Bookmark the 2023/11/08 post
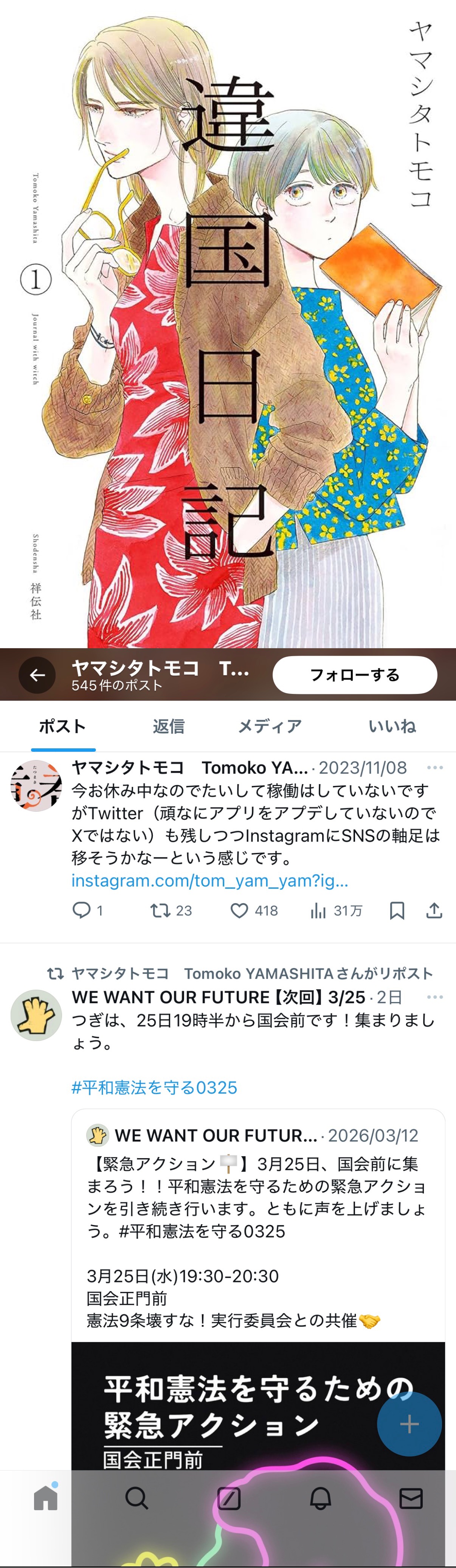The height and width of the screenshot is (1568, 456). pos(397,910)
